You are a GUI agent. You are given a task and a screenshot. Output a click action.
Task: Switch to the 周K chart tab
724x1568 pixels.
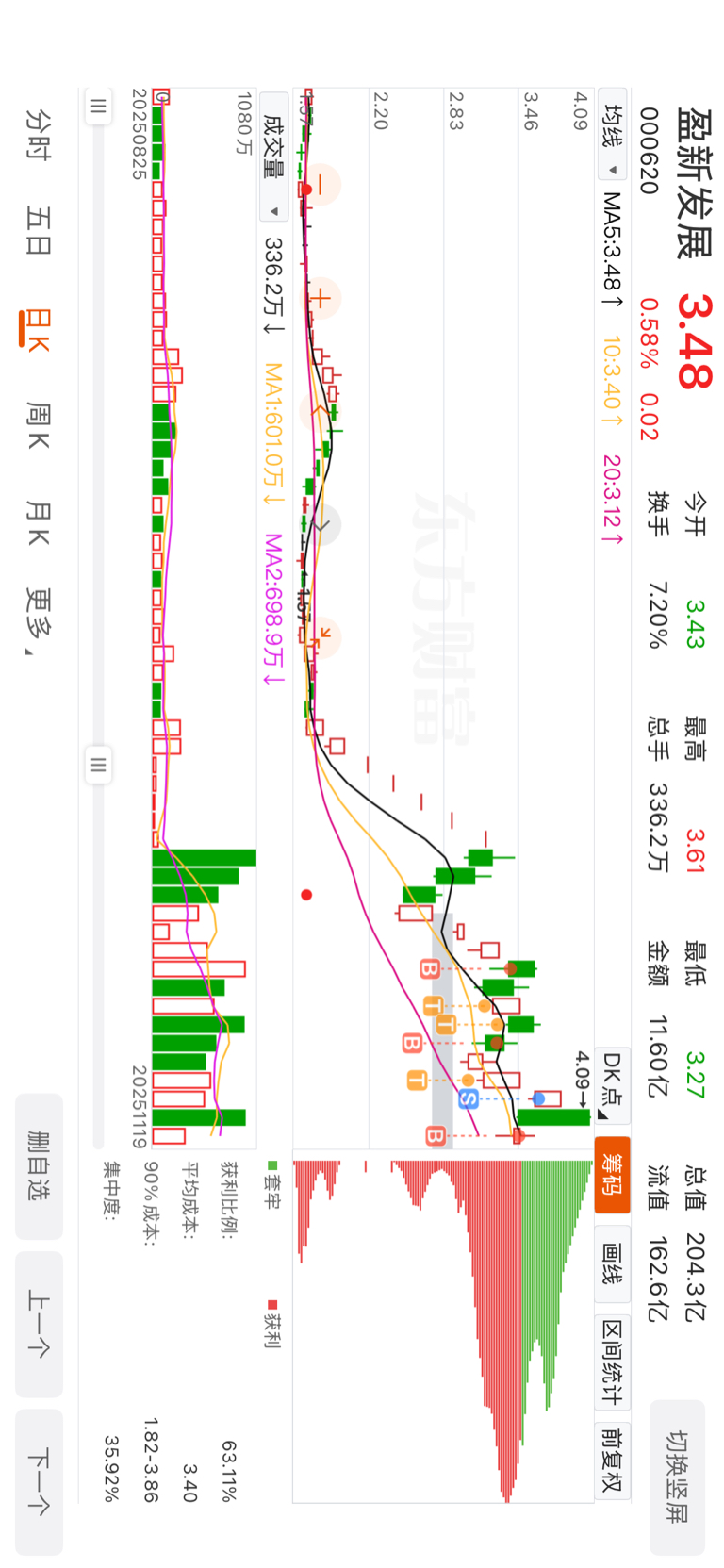point(39,425)
